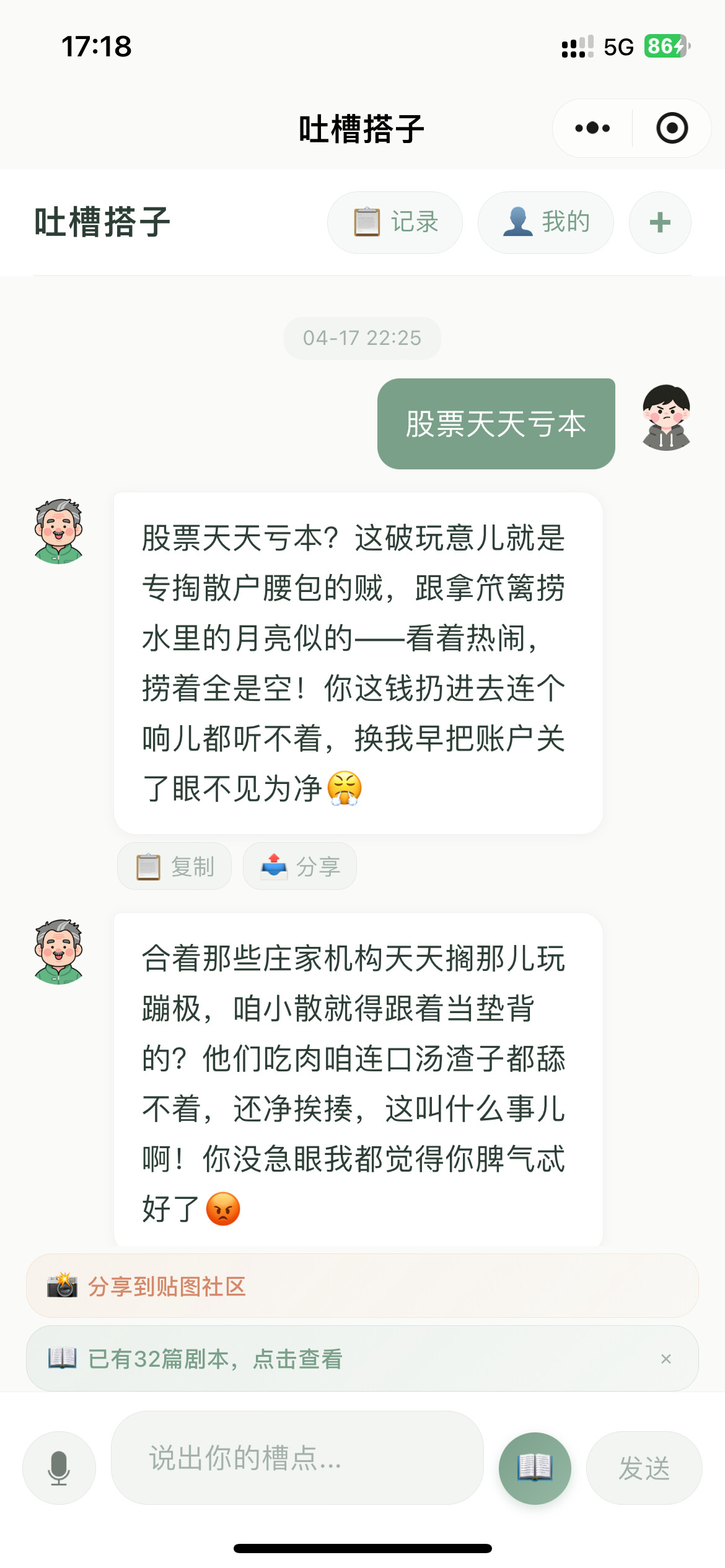
Task: Close the mini program via circle icon
Action: (672, 128)
